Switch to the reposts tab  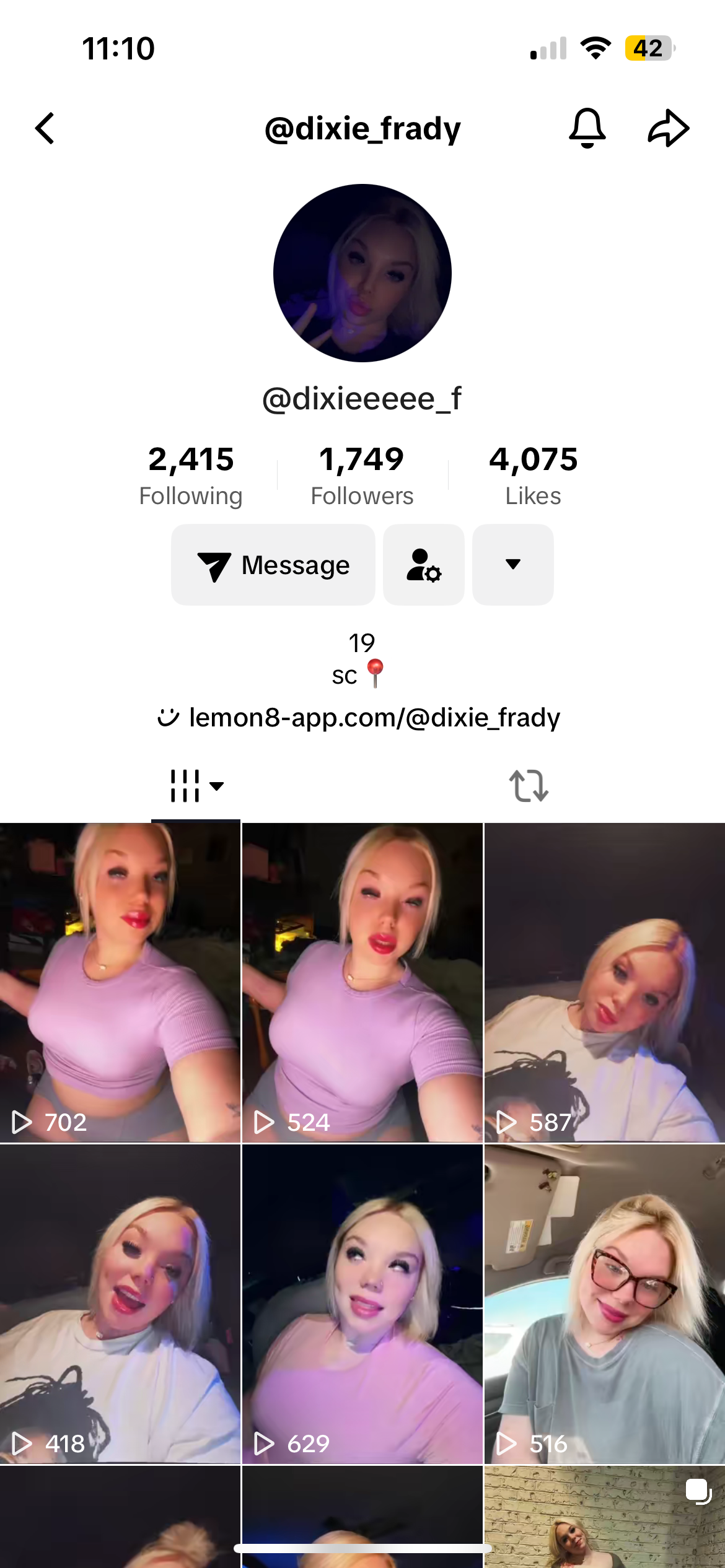(529, 786)
